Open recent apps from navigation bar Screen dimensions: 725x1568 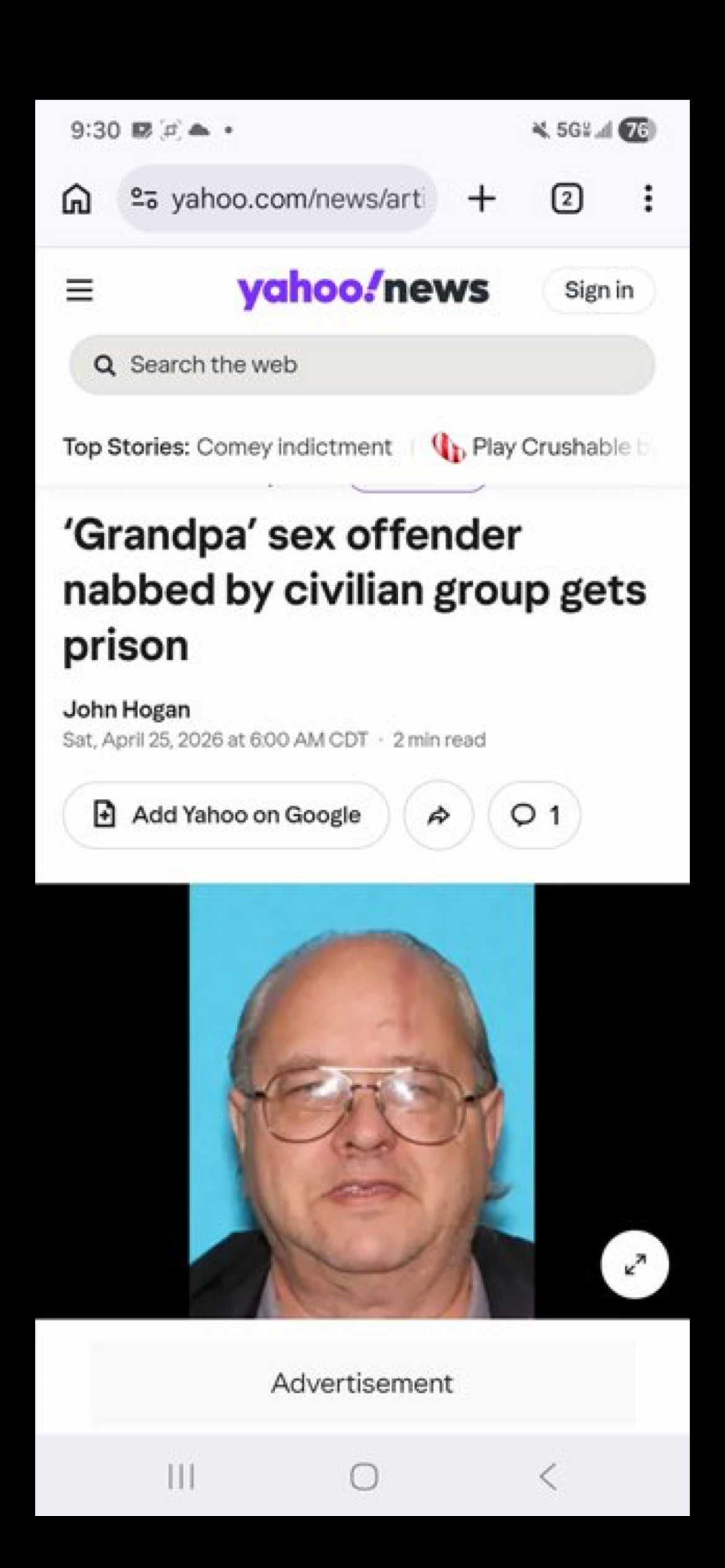pyautogui.click(x=181, y=1476)
